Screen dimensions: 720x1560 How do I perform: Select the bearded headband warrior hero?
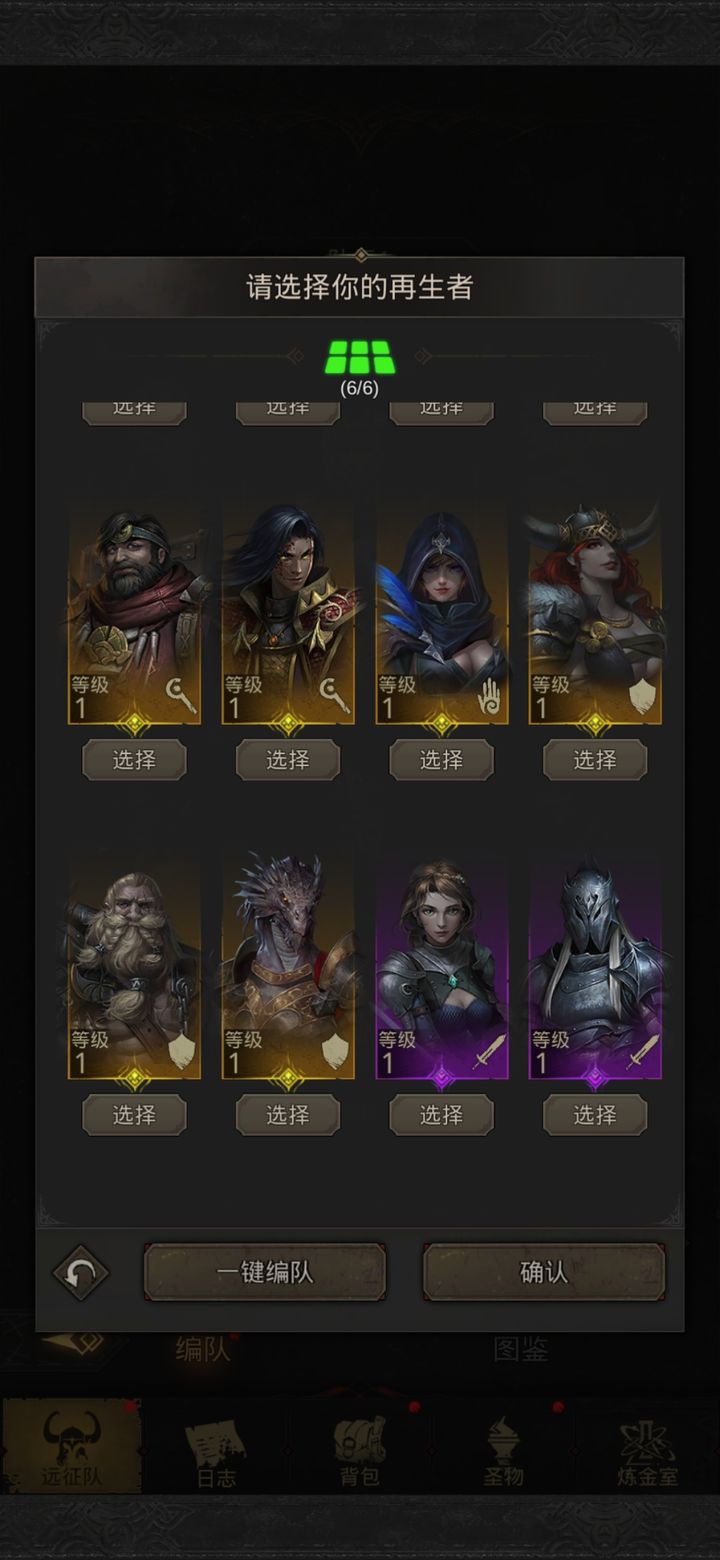pos(134,760)
